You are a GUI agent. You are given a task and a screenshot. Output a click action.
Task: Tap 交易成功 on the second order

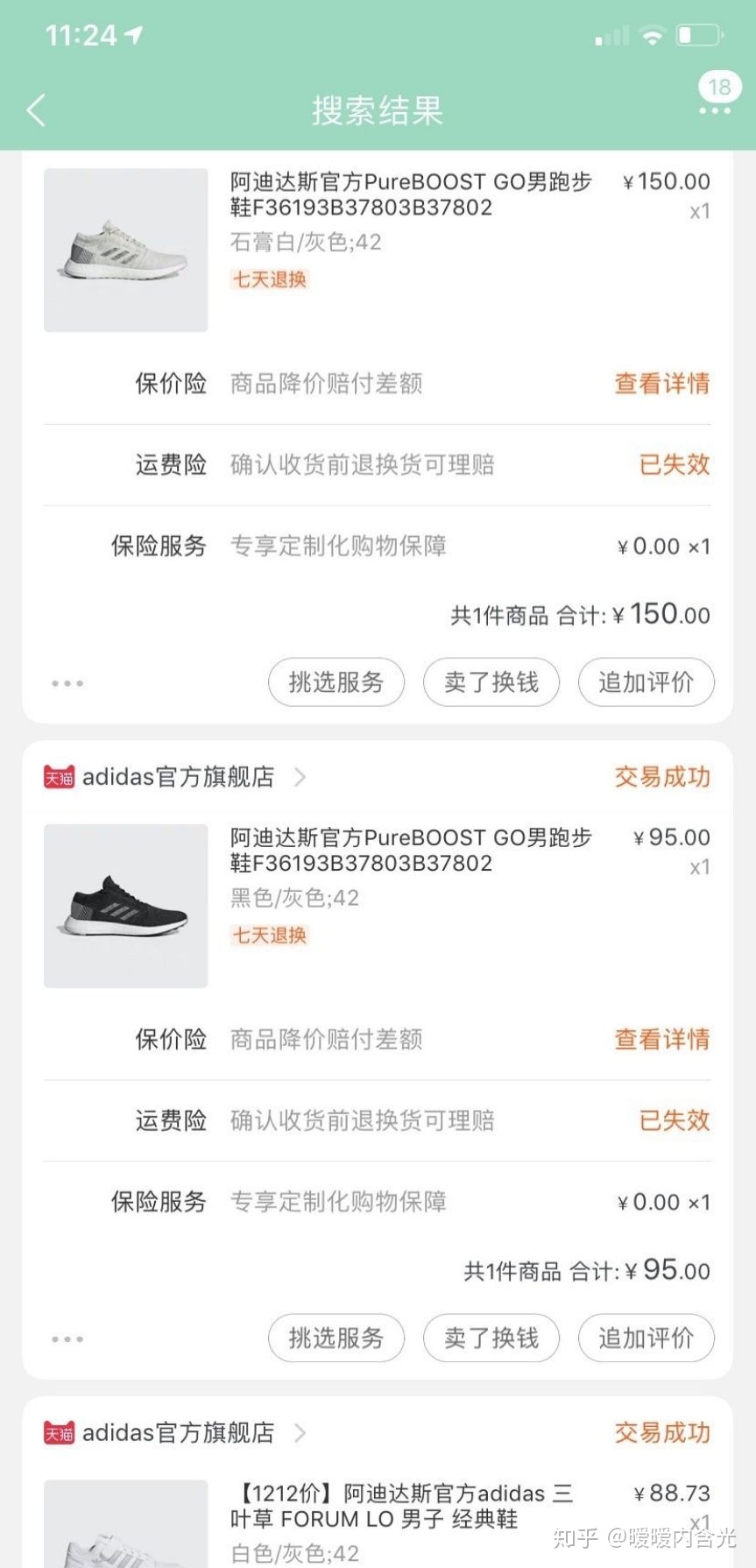[661, 777]
